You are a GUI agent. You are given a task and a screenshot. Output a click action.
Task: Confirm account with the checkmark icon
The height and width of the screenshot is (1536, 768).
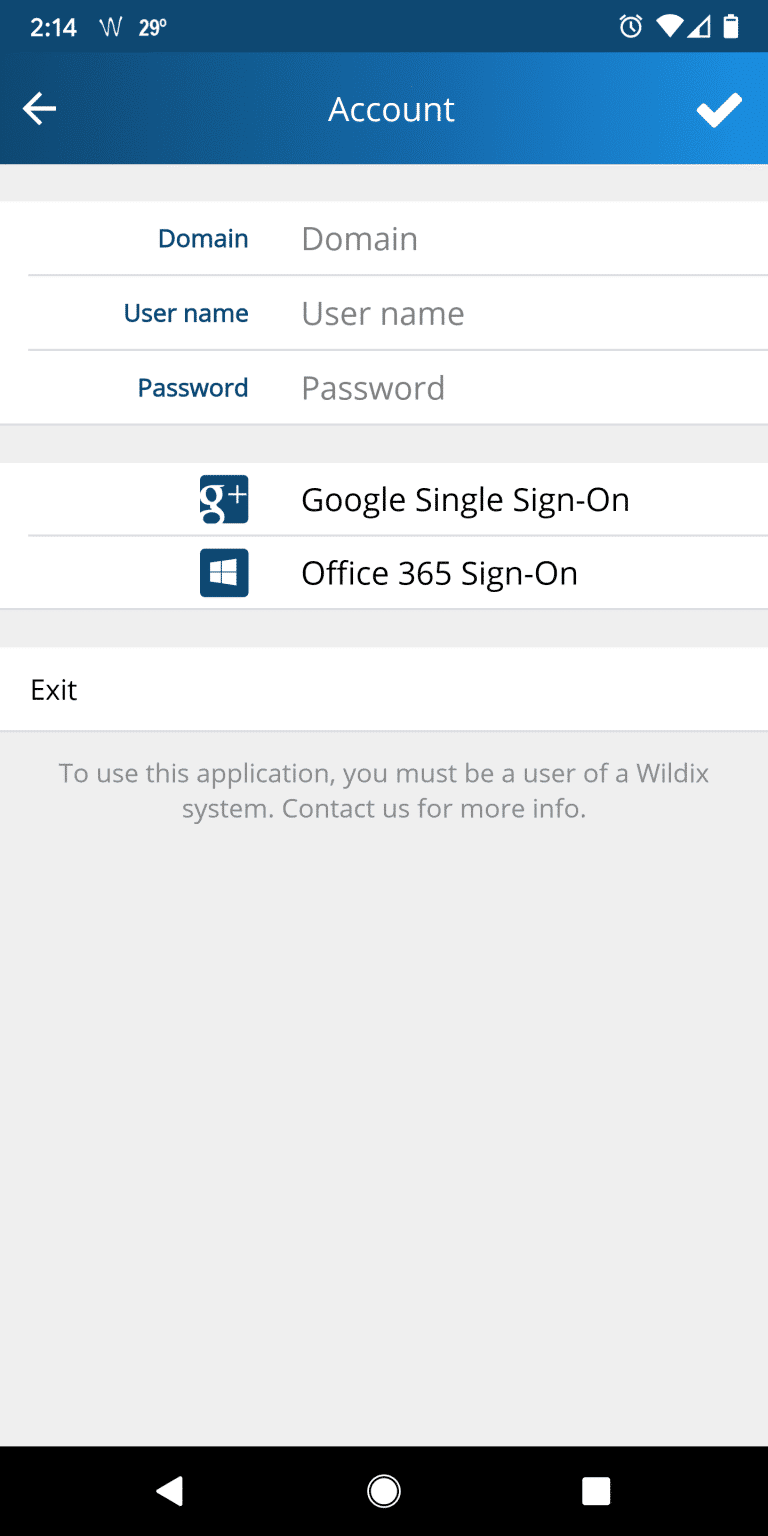719,110
